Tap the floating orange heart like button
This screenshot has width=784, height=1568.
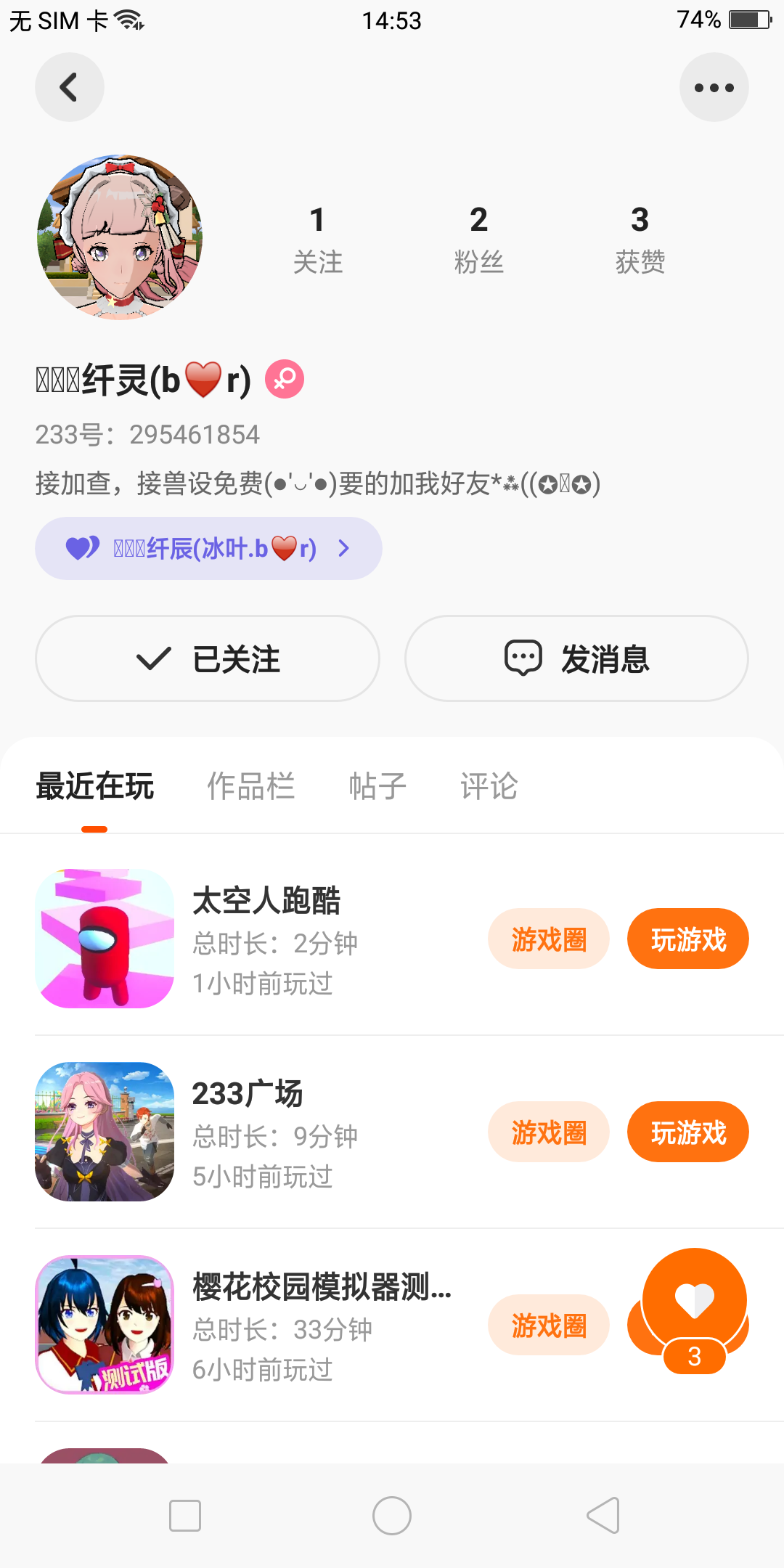pos(694,1301)
